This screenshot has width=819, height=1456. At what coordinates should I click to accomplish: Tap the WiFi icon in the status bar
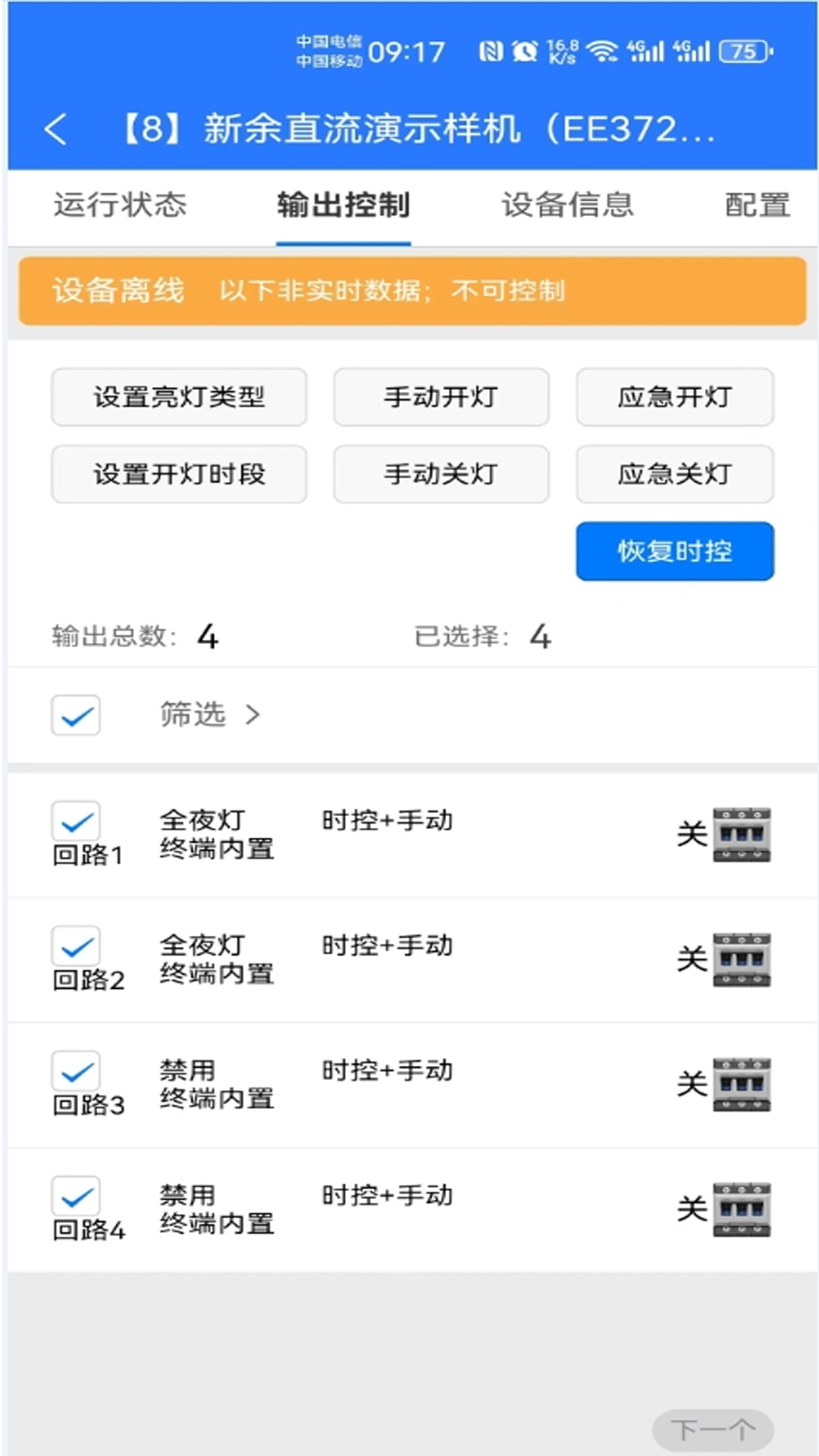coord(603,49)
